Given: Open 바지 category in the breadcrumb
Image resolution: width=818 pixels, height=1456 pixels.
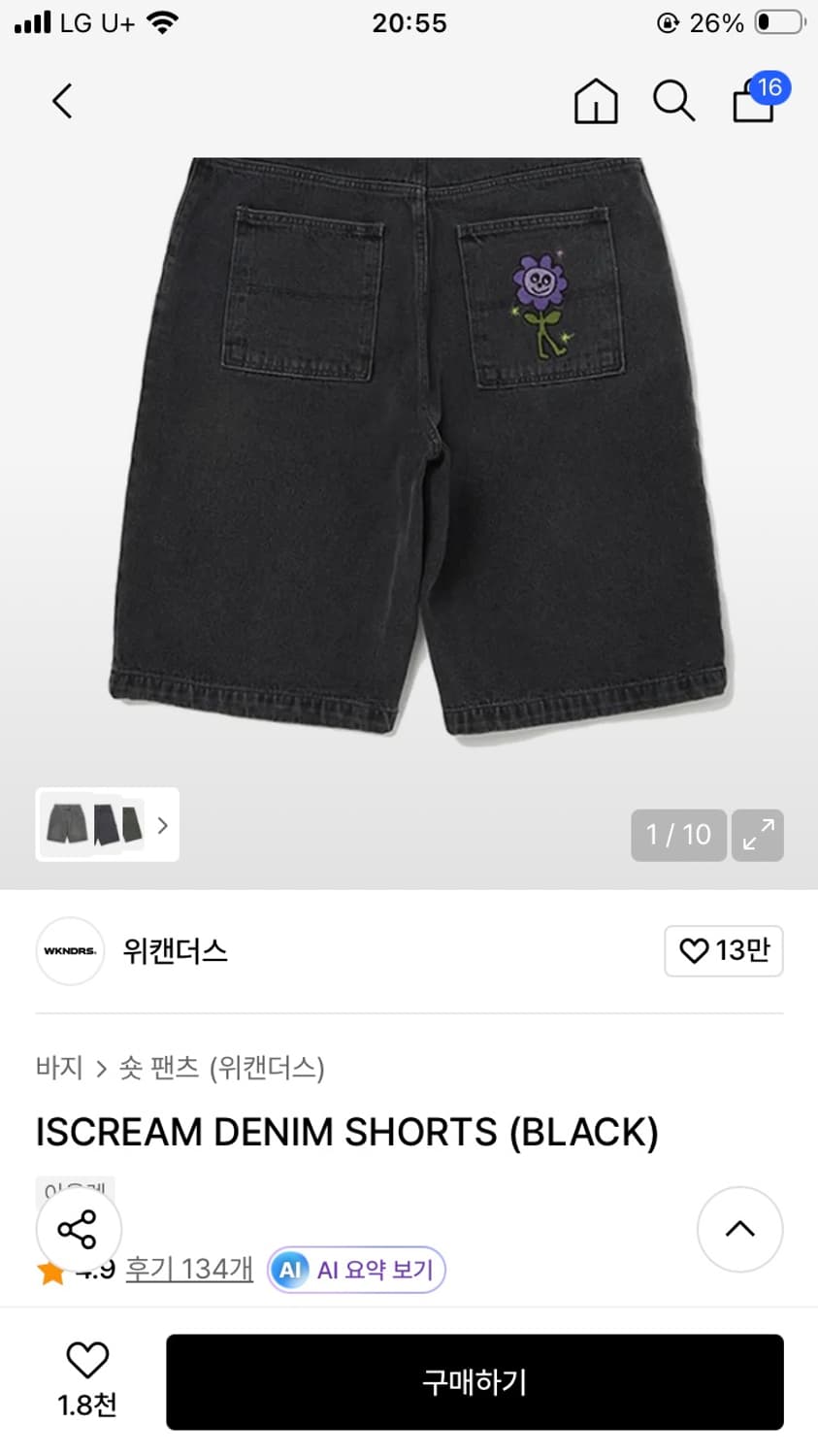Looking at the screenshot, I should pos(60,1068).
